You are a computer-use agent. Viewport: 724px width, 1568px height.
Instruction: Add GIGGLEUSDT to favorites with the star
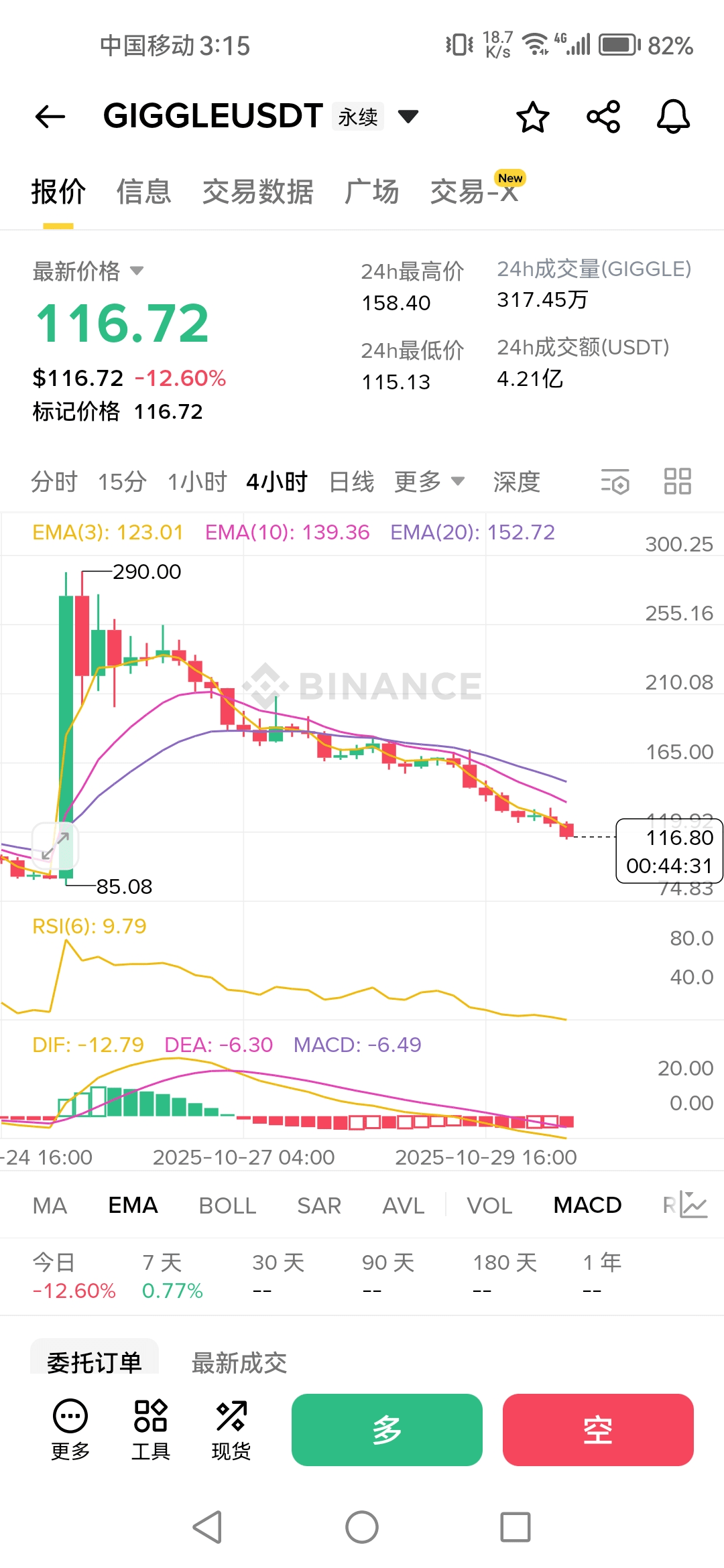coord(533,117)
